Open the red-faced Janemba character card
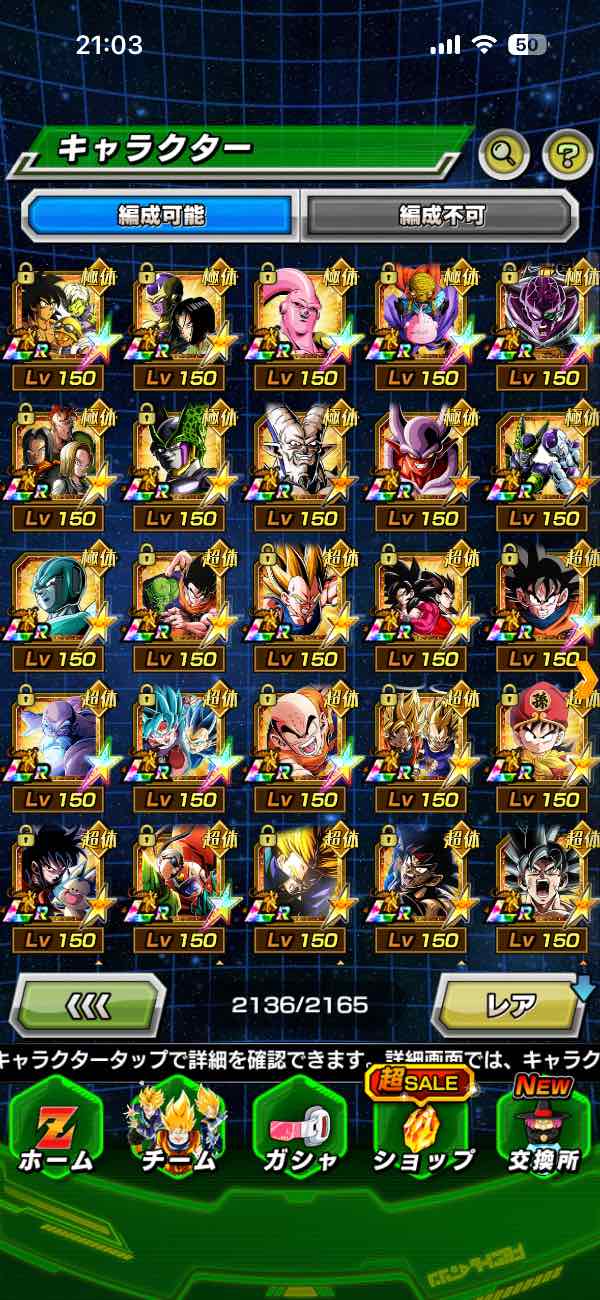Viewport: 600px width, 1300px height. (x=423, y=458)
